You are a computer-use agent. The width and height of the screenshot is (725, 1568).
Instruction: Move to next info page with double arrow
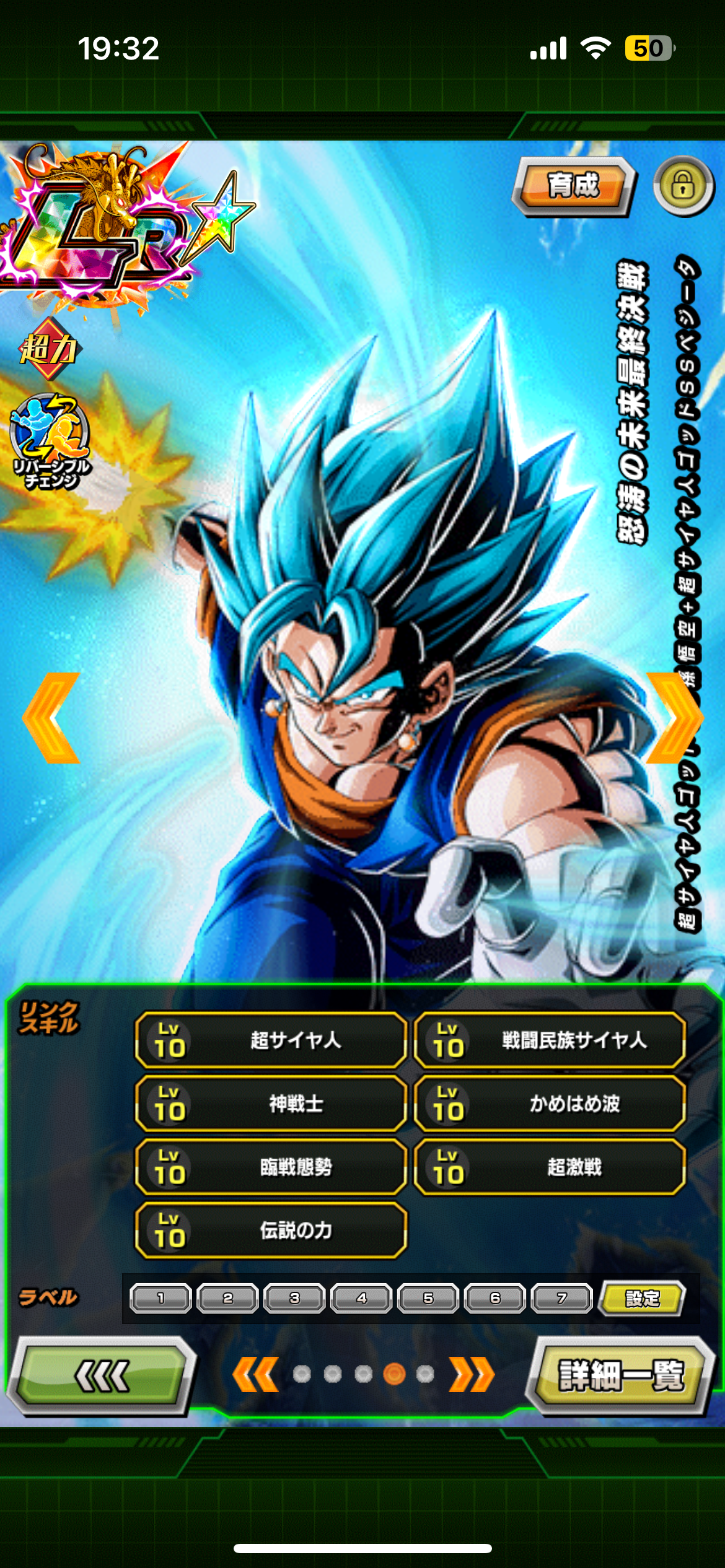[x=472, y=1375]
